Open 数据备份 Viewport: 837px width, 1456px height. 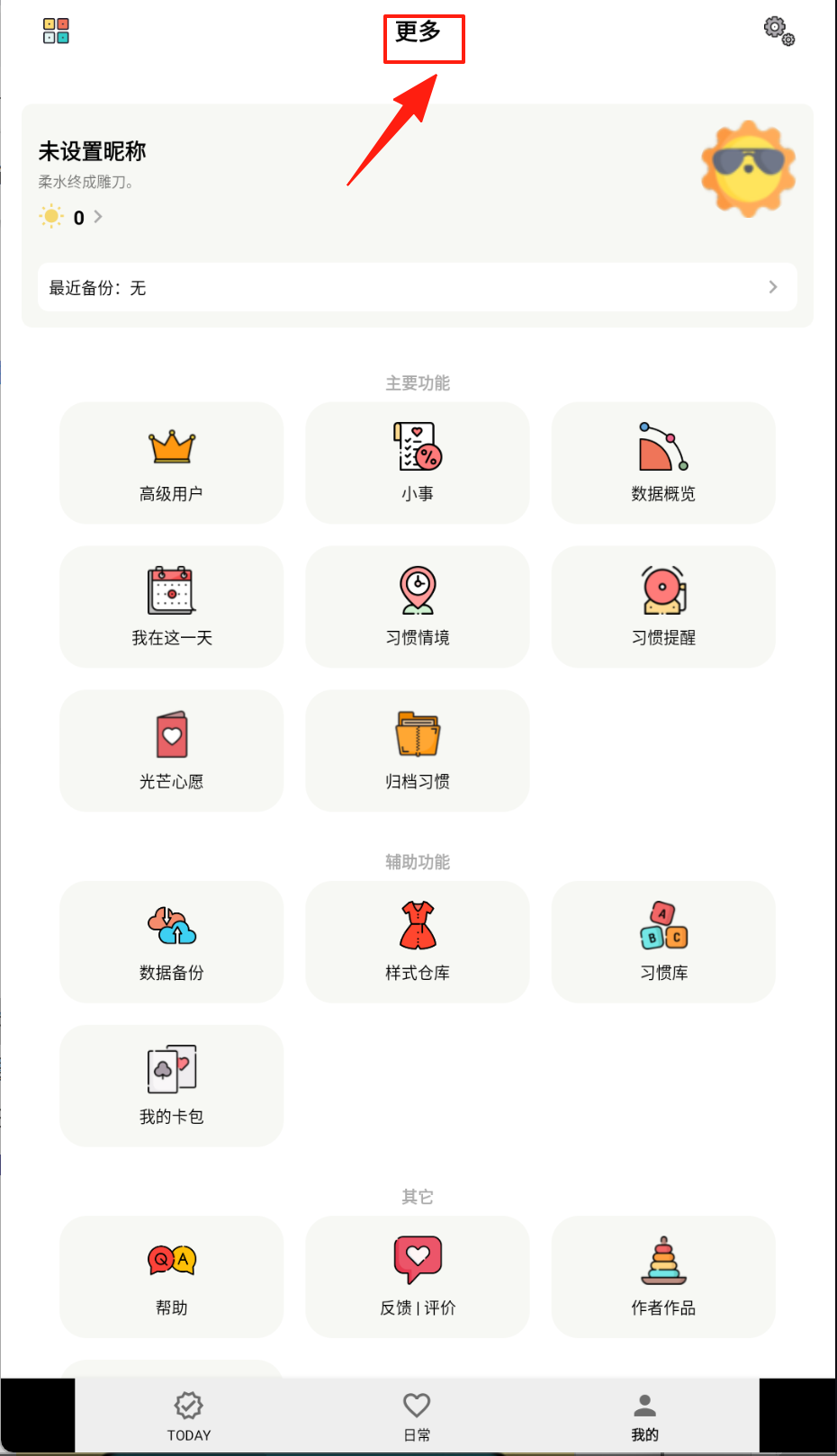tap(171, 941)
